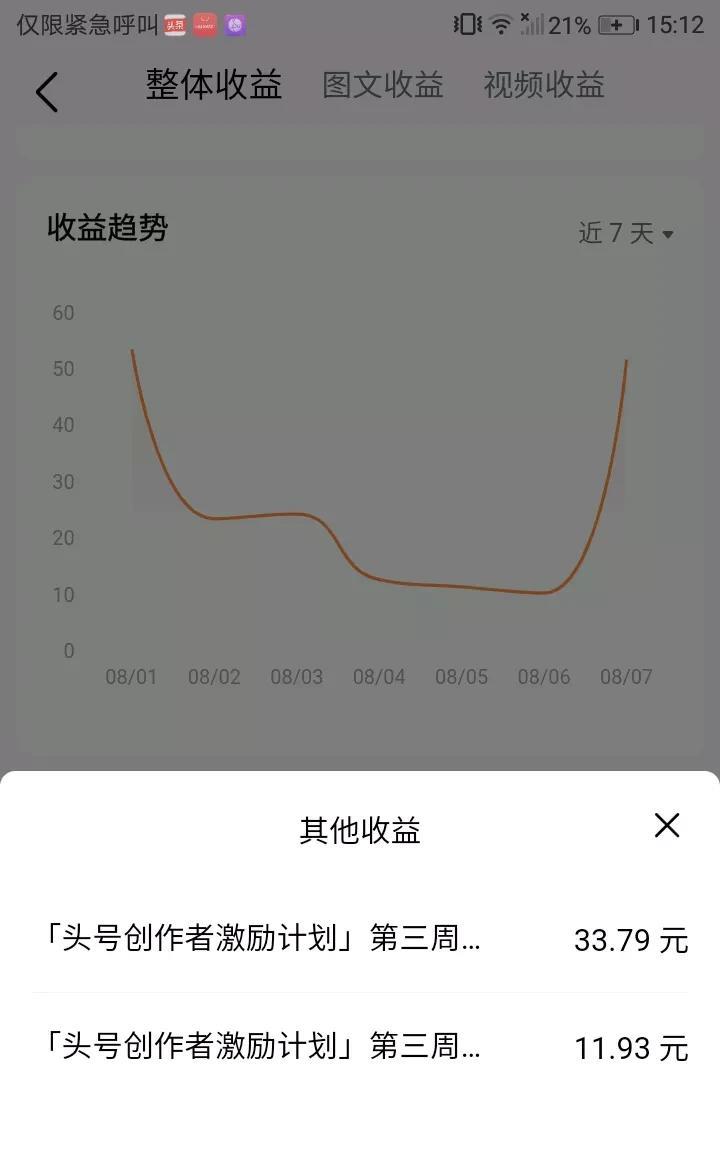720x1152 pixels.
Task: Switch to the 图文收益 tab
Action: click(x=383, y=85)
